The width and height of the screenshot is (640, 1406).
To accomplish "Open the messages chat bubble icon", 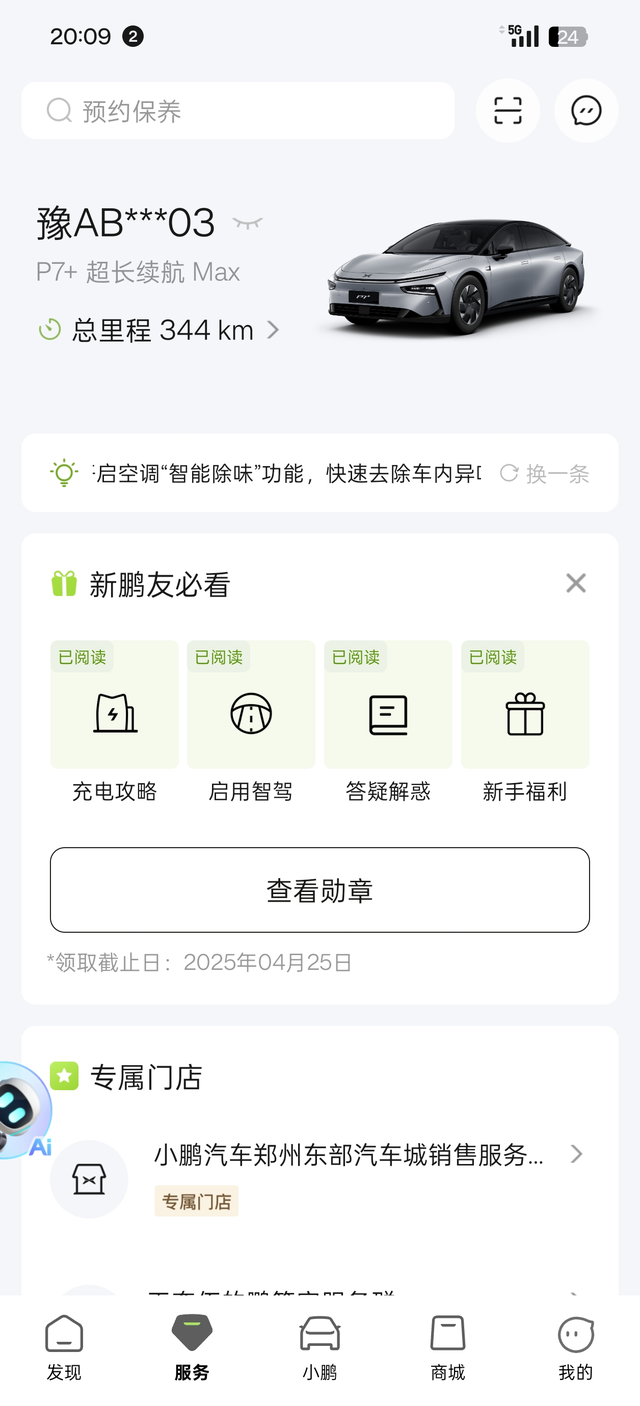I will 586,111.
